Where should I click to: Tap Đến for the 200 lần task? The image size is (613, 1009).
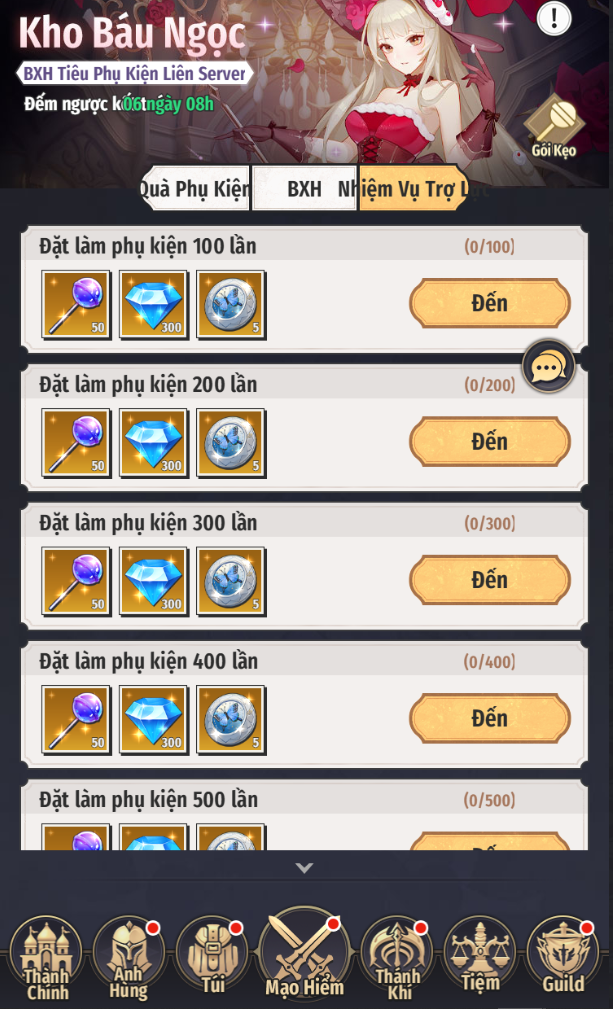coord(489,441)
